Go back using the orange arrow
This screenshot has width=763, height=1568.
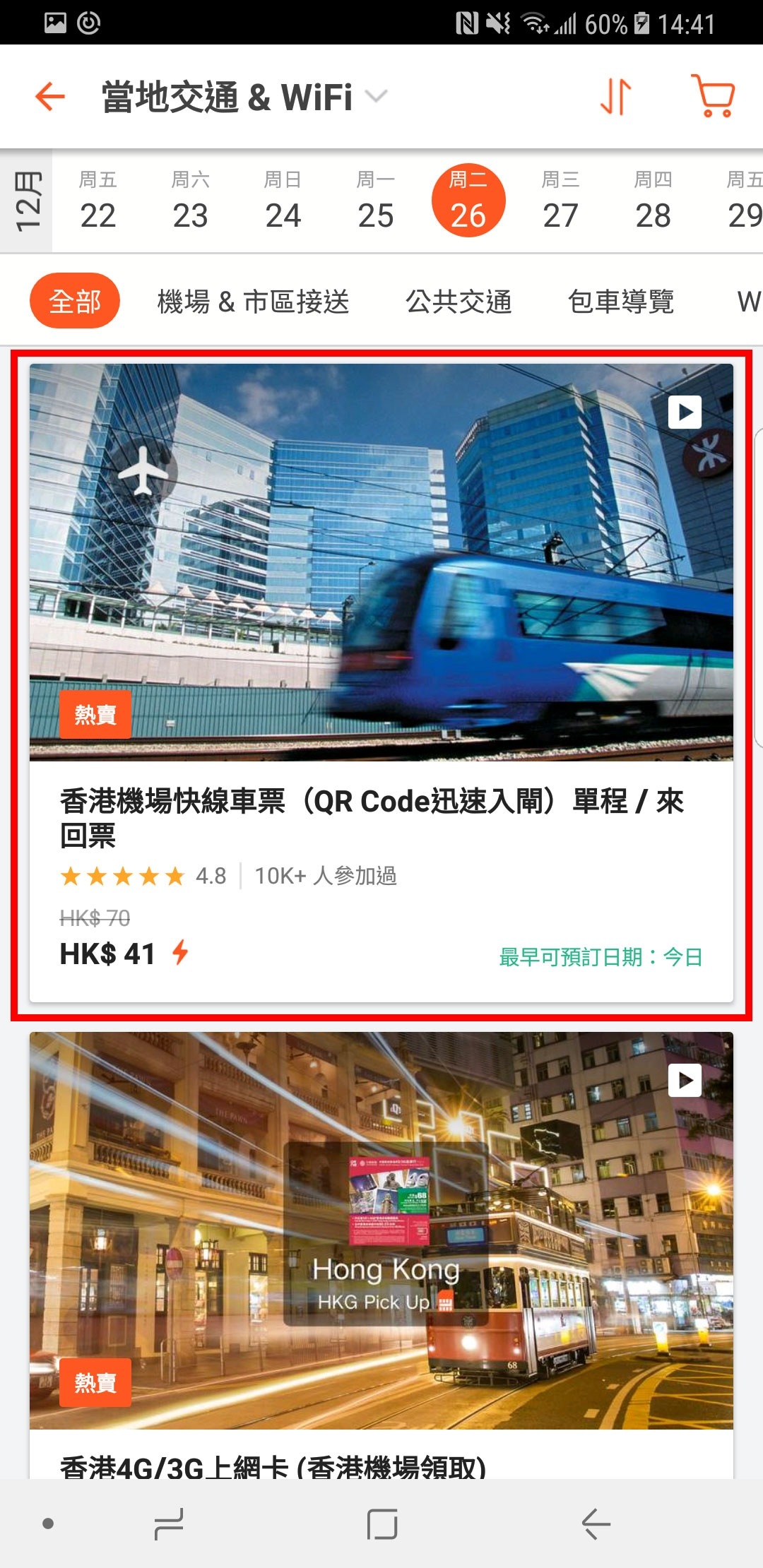50,96
